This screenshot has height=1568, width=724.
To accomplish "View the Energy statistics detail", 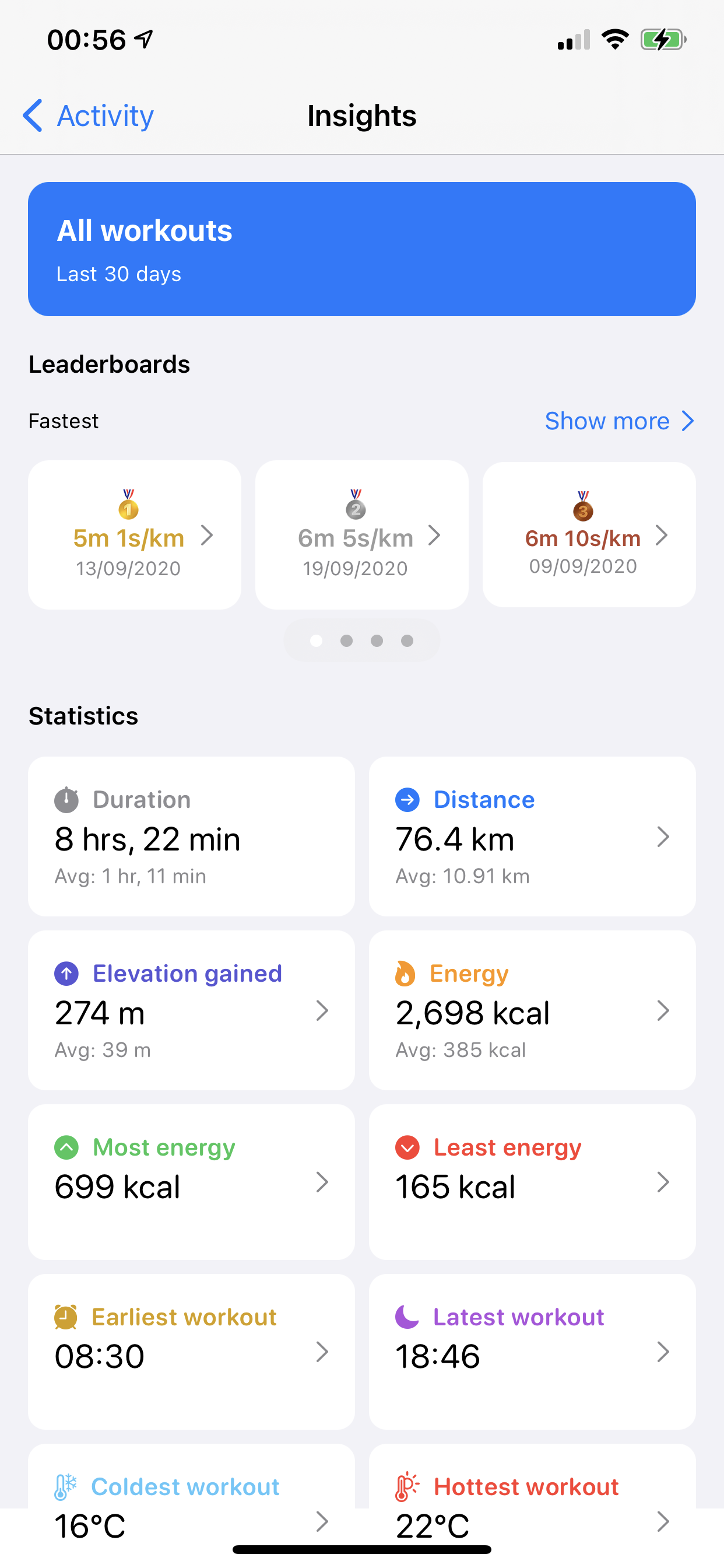I will tap(664, 1010).
